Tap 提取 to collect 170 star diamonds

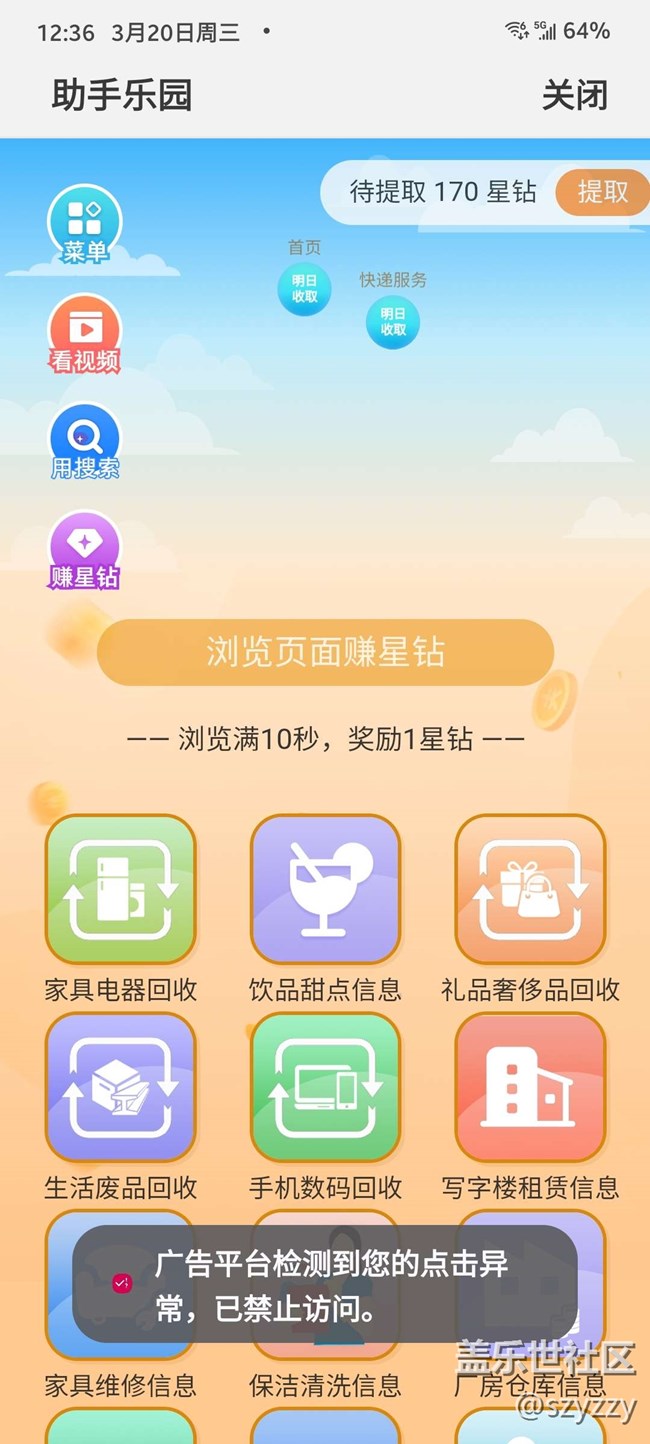[602, 191]
